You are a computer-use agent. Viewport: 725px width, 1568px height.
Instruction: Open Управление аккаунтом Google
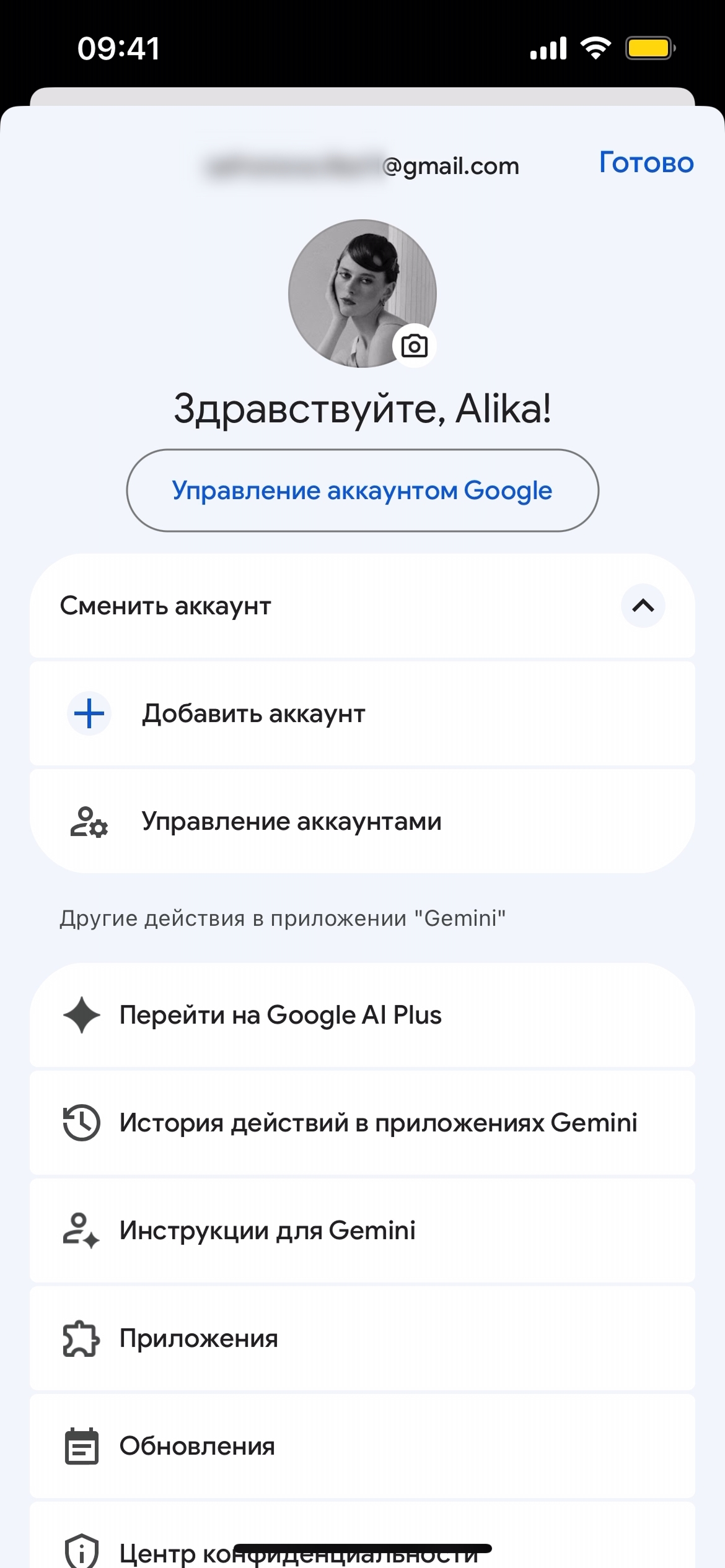[362, 490]
